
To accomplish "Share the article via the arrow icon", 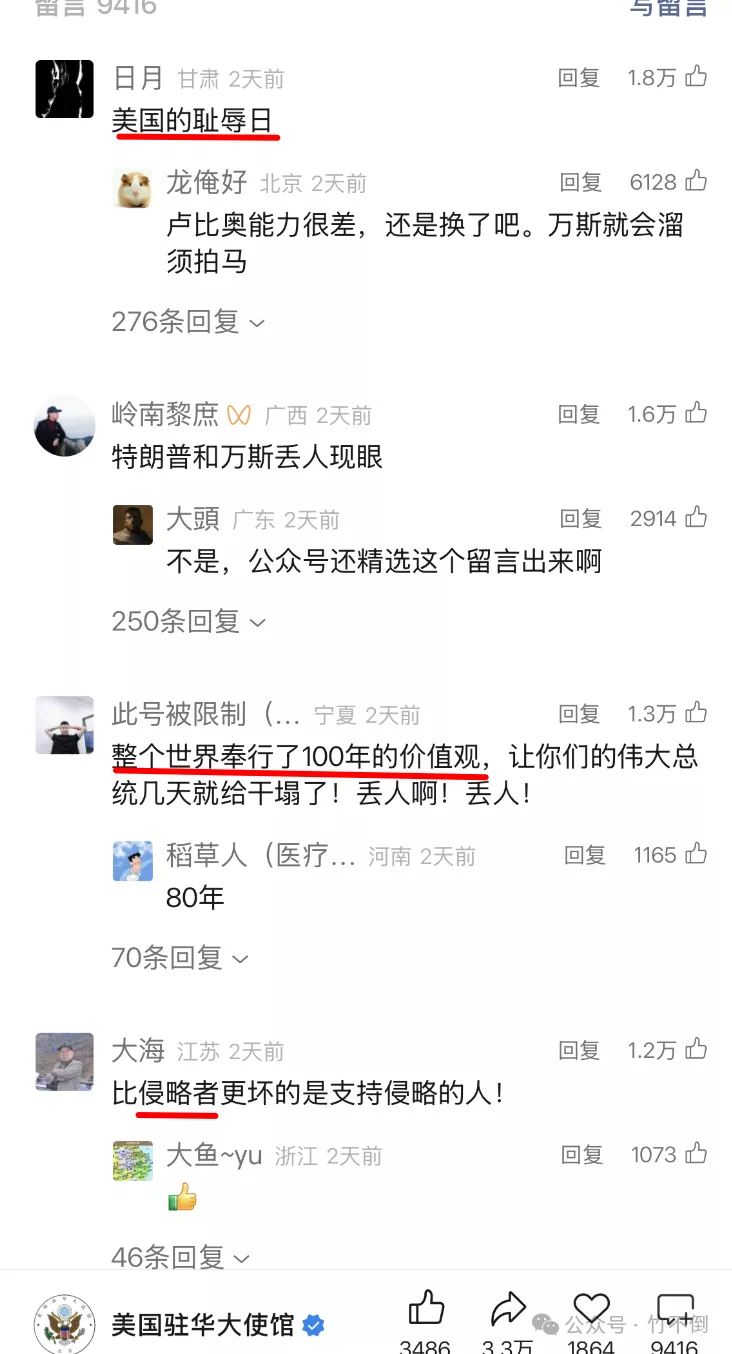I will 508,1309.
